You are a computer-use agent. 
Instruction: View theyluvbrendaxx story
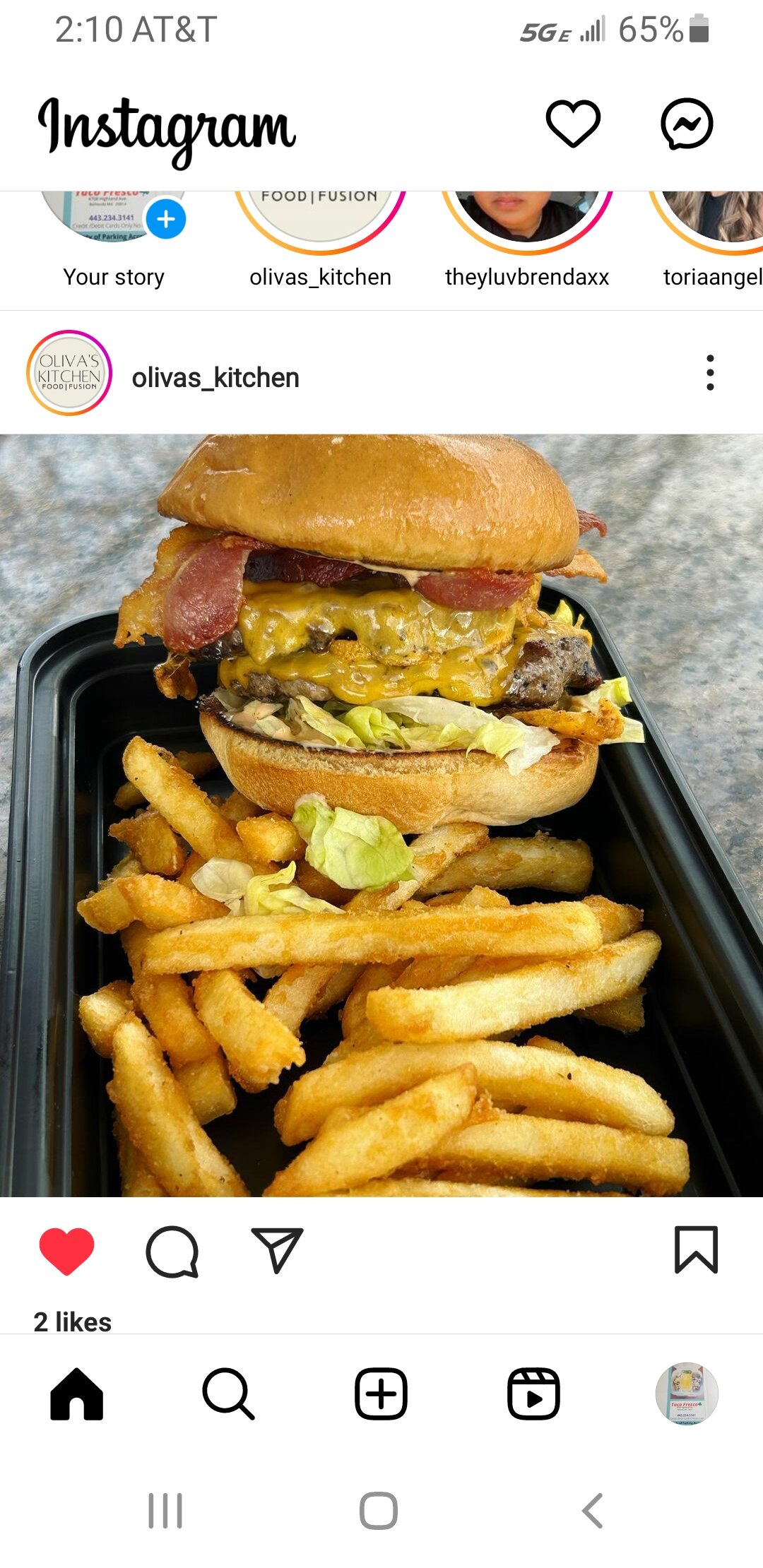click(527, 219)
